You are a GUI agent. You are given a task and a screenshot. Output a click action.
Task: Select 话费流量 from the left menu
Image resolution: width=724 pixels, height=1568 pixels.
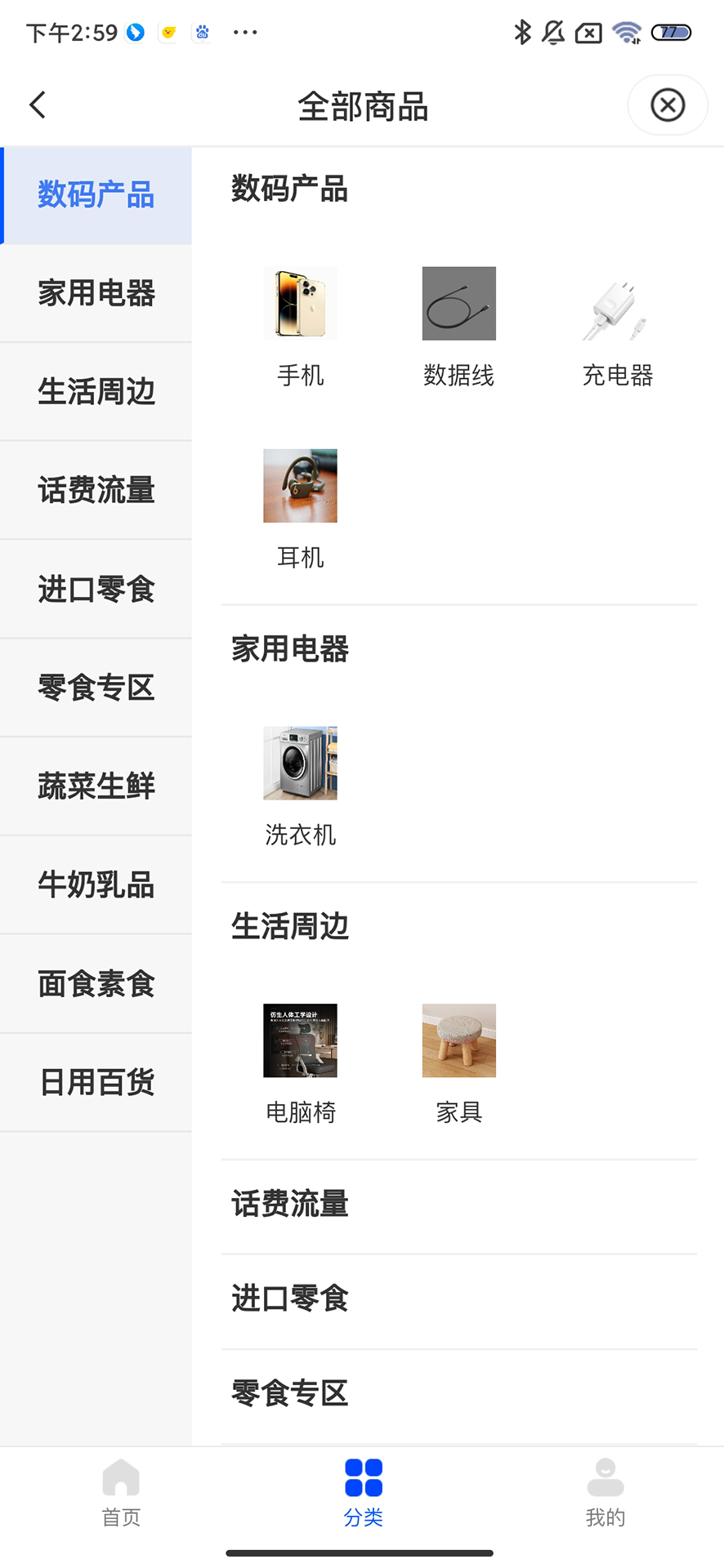tap(96, 490)
